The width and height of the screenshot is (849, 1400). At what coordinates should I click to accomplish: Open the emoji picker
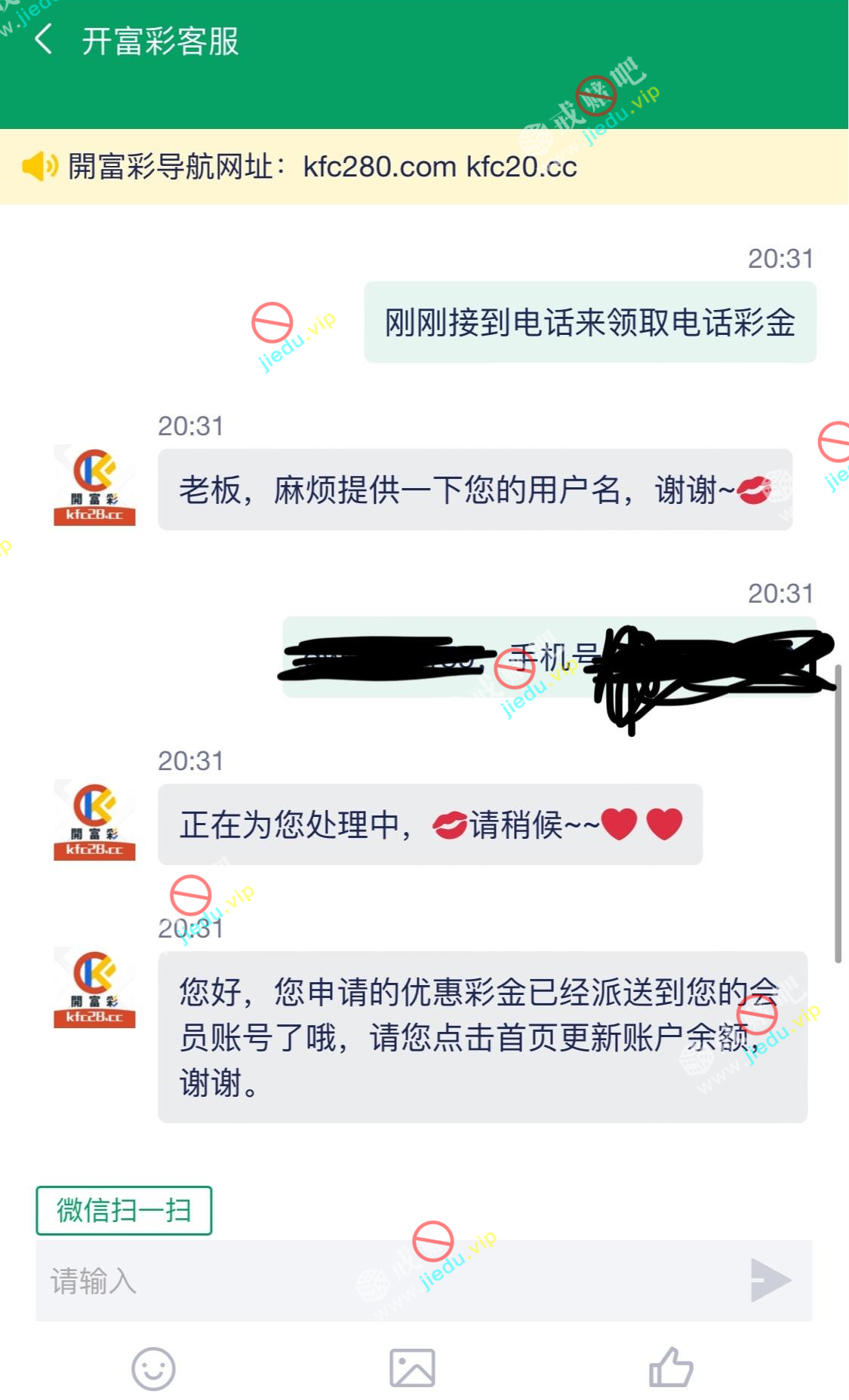153,1368
